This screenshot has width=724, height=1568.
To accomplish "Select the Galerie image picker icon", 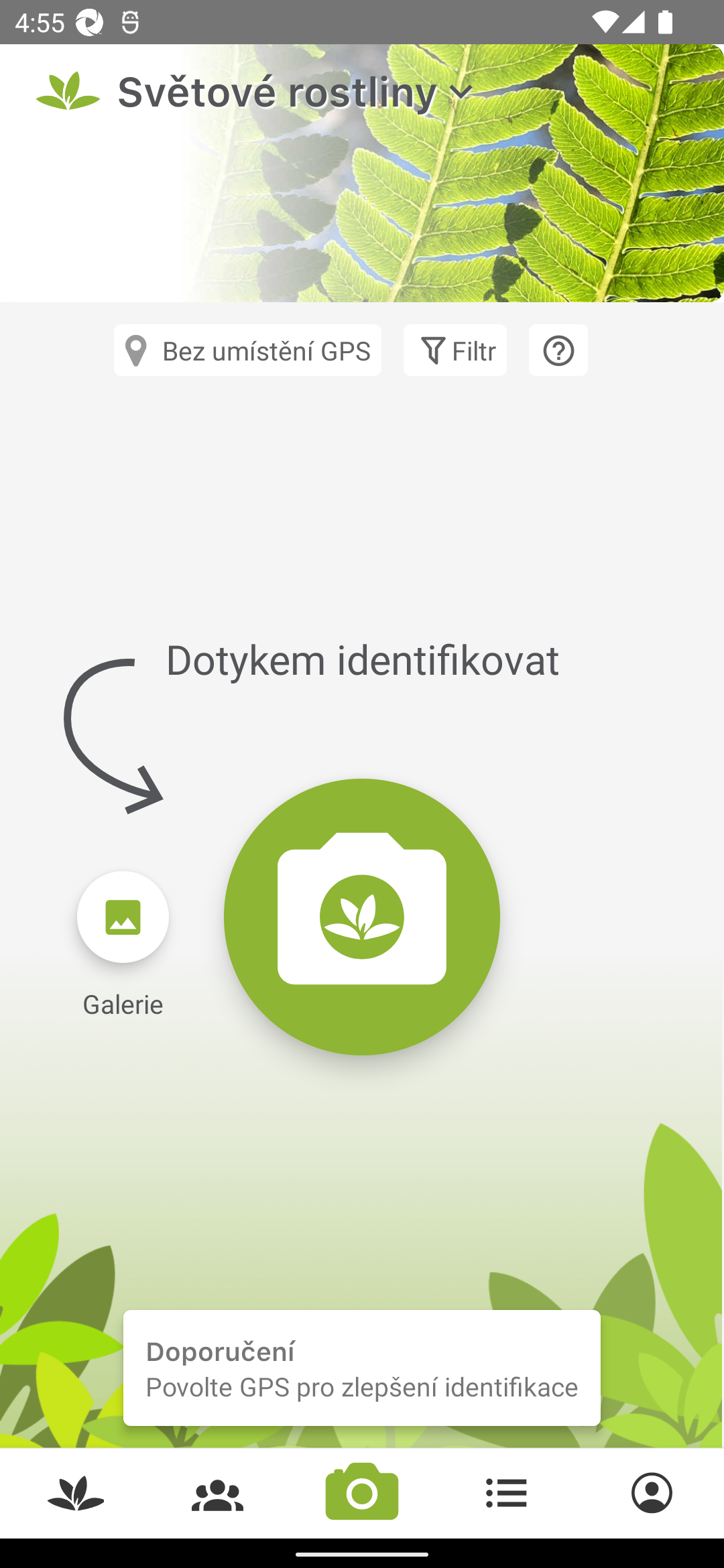I will 123,917.
